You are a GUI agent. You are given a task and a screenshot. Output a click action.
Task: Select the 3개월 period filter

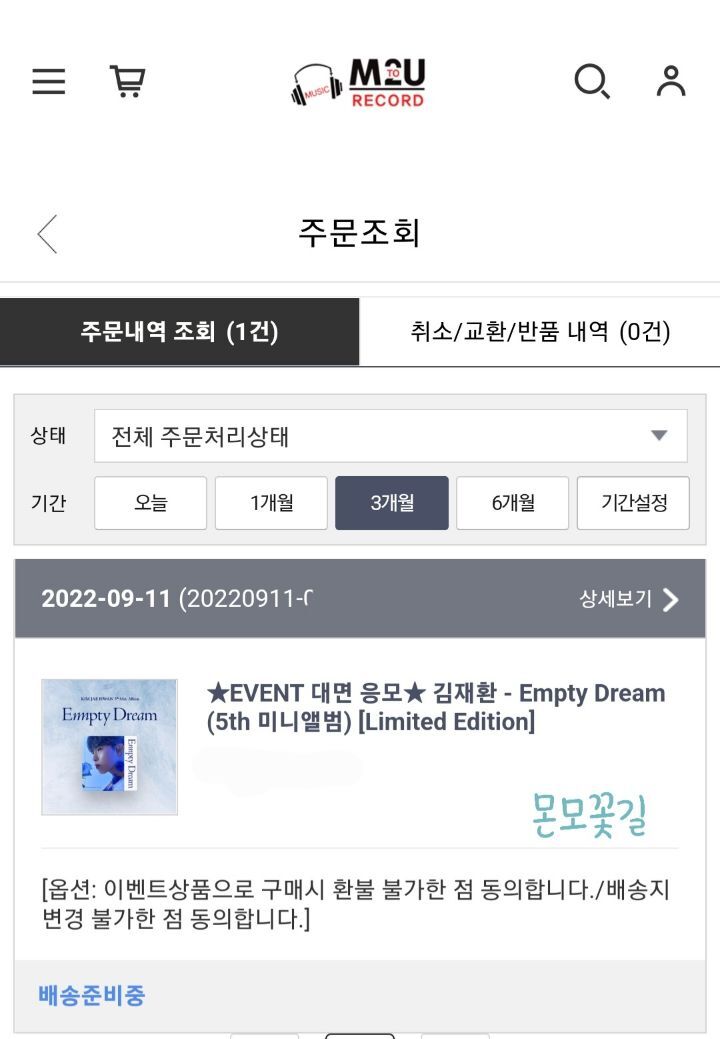pyautogui.click(x=392, y=503)
